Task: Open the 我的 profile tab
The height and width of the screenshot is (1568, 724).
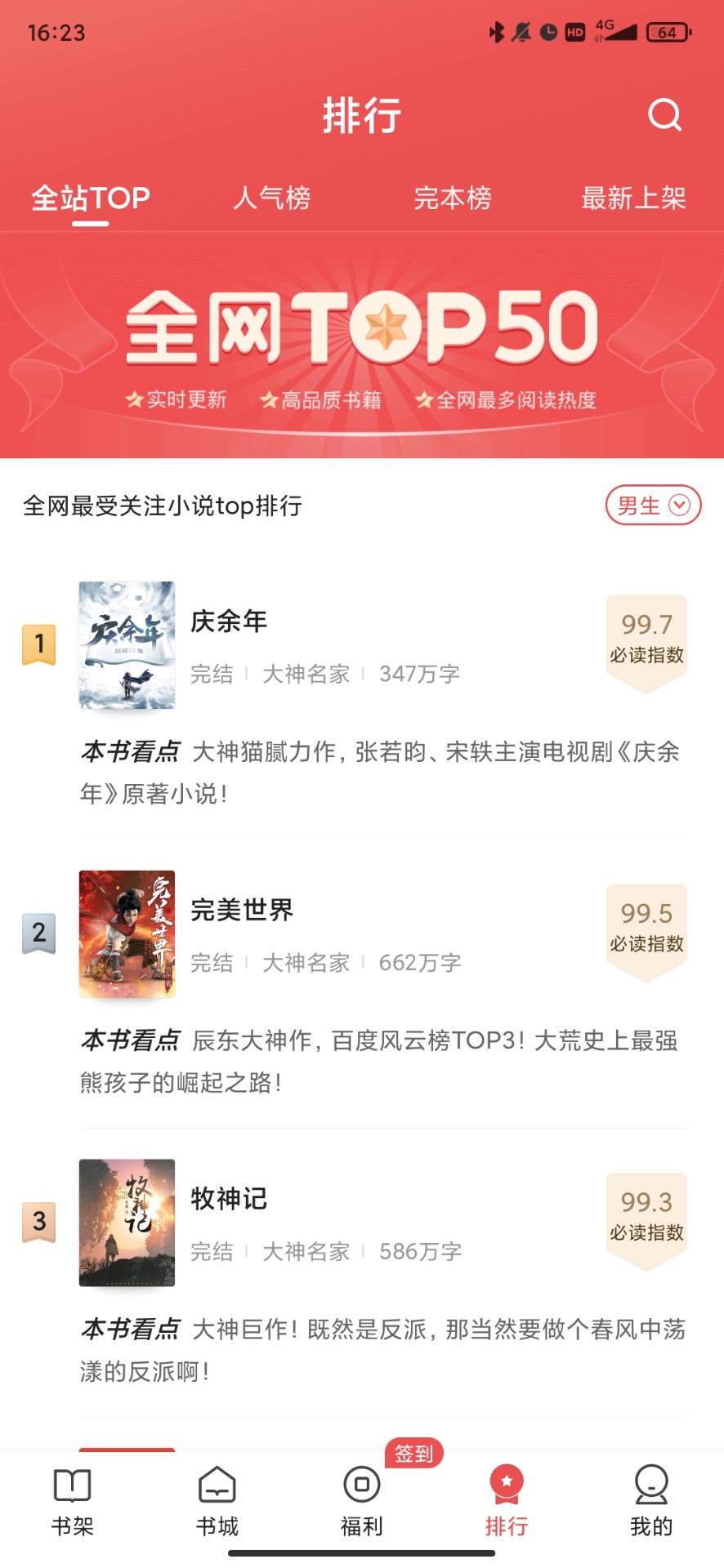Action: [651, 1501]
